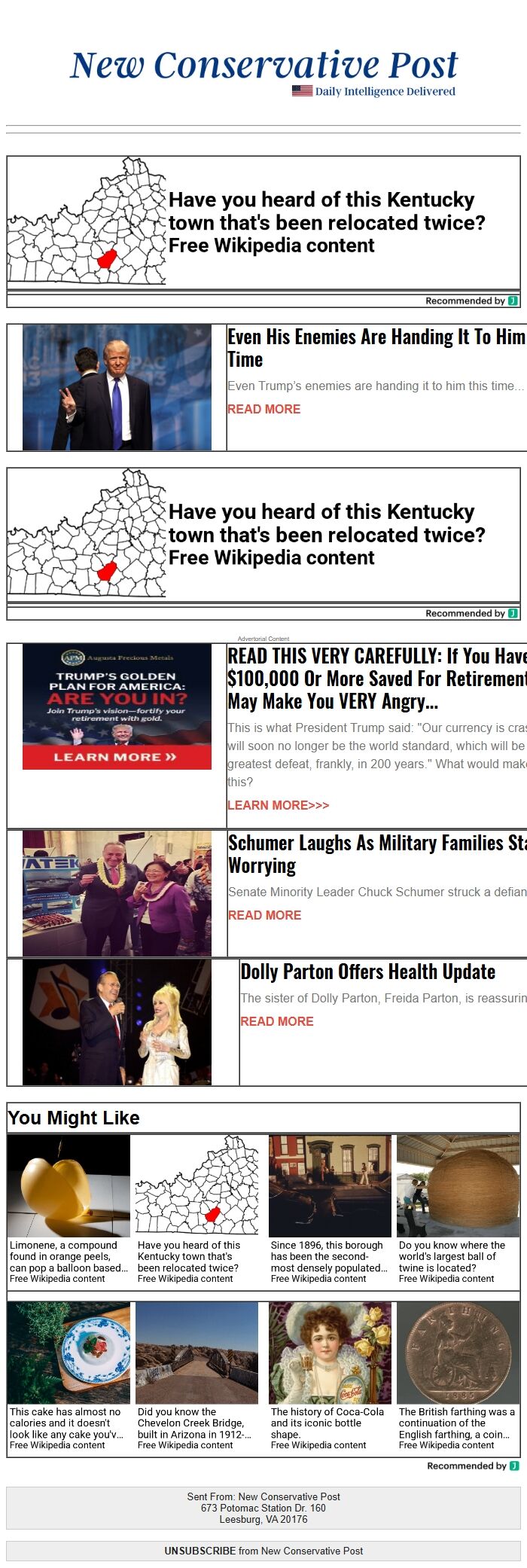The height and width of the screenshot is (1568, 527).
Task: Open READ MORE under the Schumer article
Action: pyautogui.click(x=264, y=915)
